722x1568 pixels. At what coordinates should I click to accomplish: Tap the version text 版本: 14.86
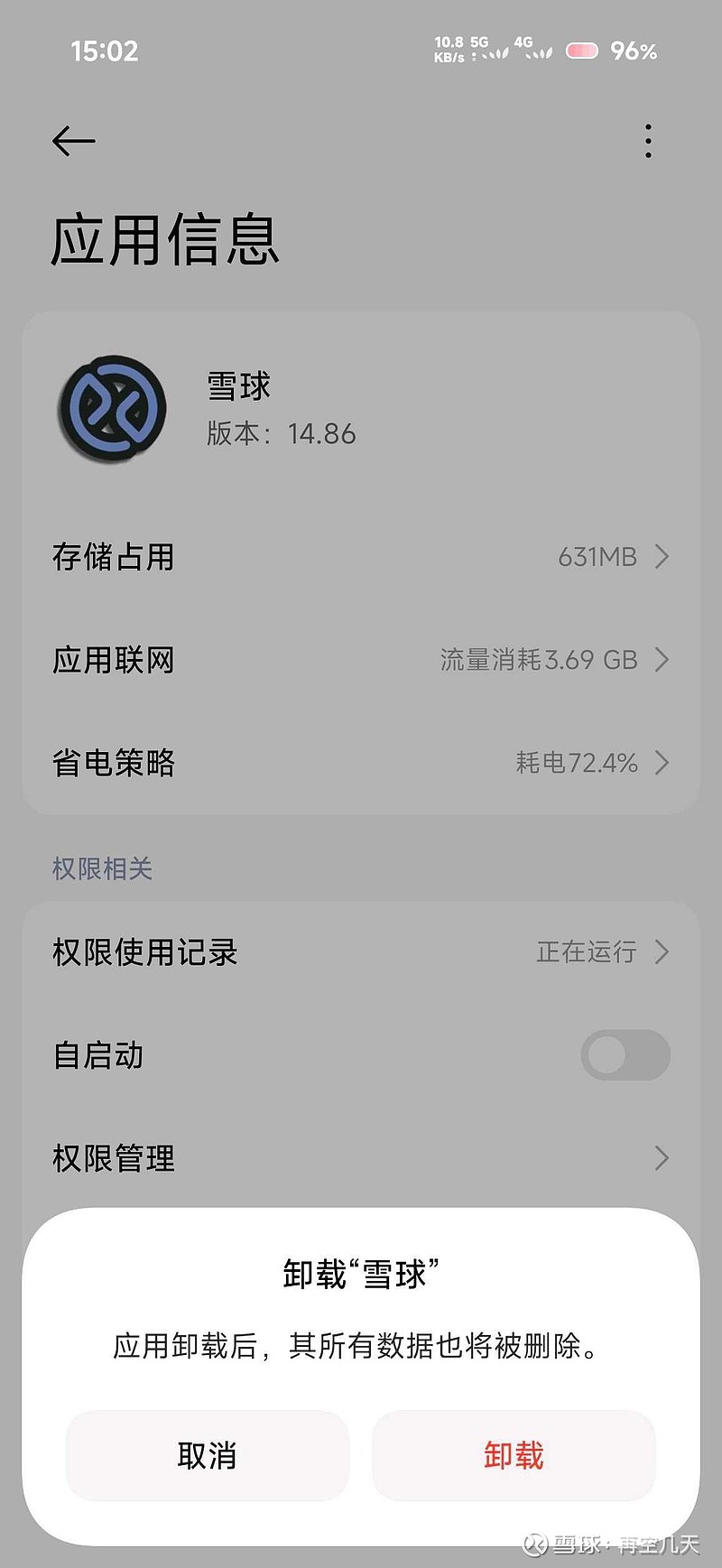pos(278,434)
